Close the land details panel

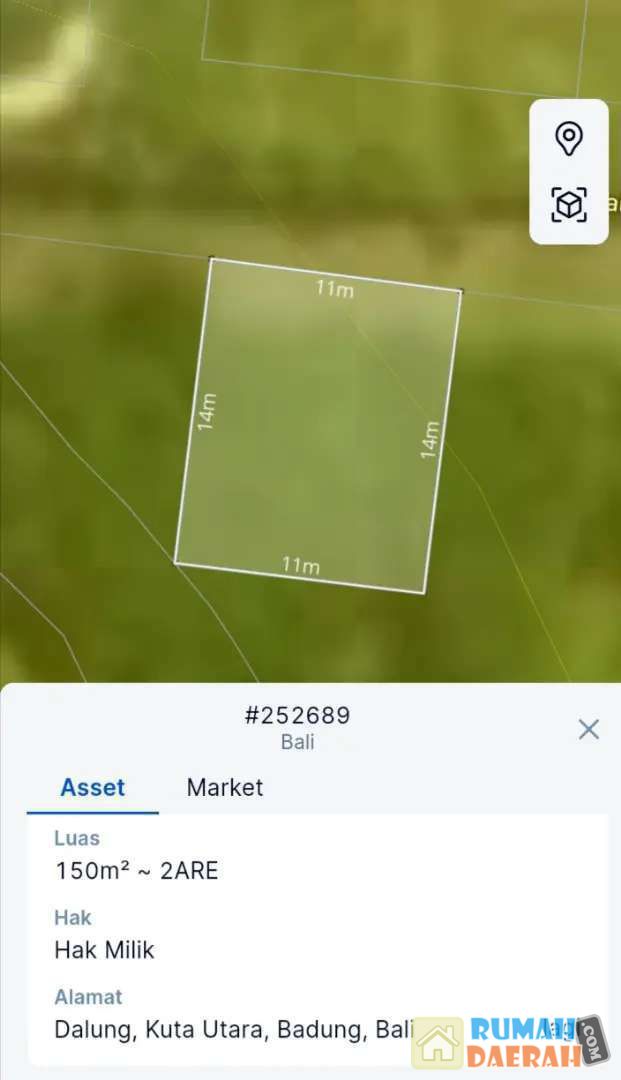[589, 729]
